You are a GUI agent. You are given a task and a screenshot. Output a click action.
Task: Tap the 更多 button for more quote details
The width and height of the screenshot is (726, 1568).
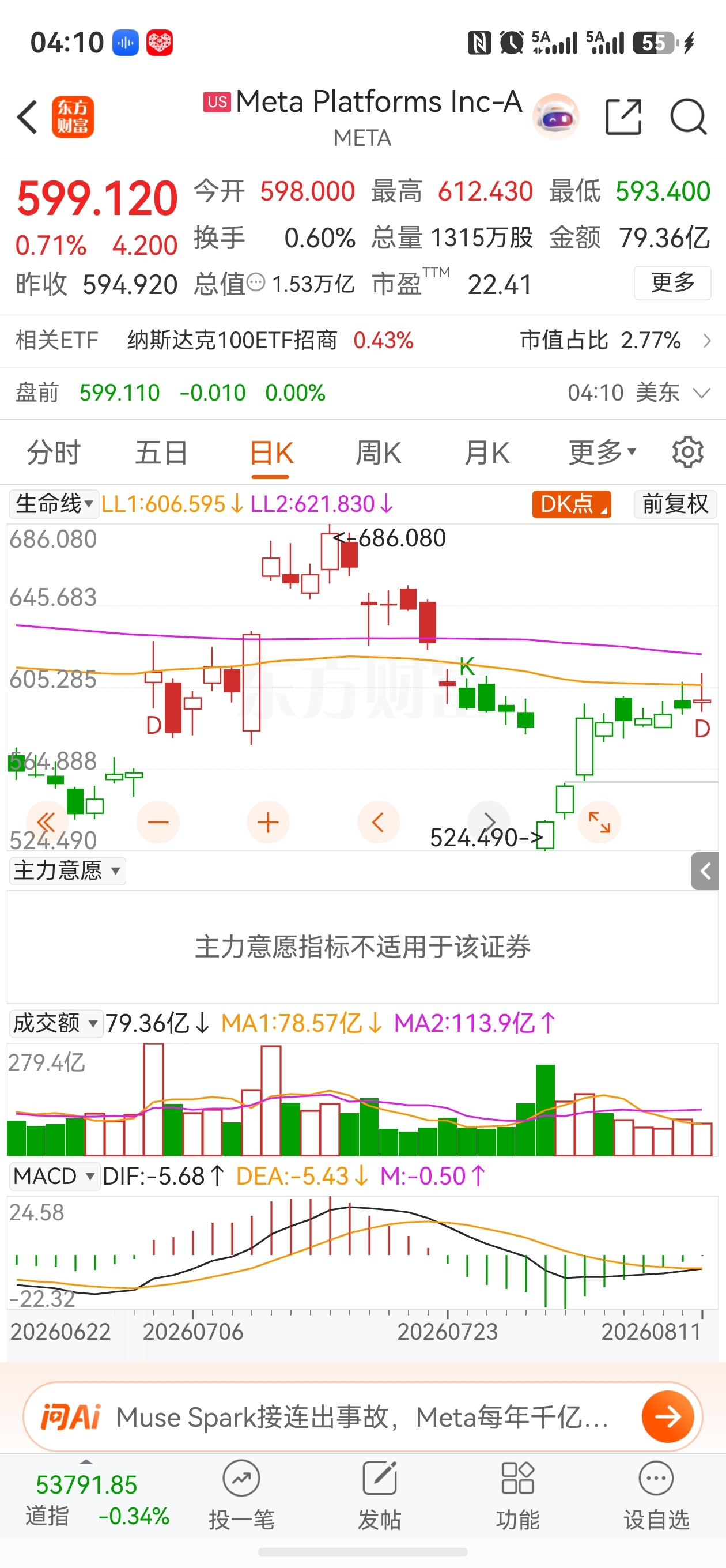[672, 283]
